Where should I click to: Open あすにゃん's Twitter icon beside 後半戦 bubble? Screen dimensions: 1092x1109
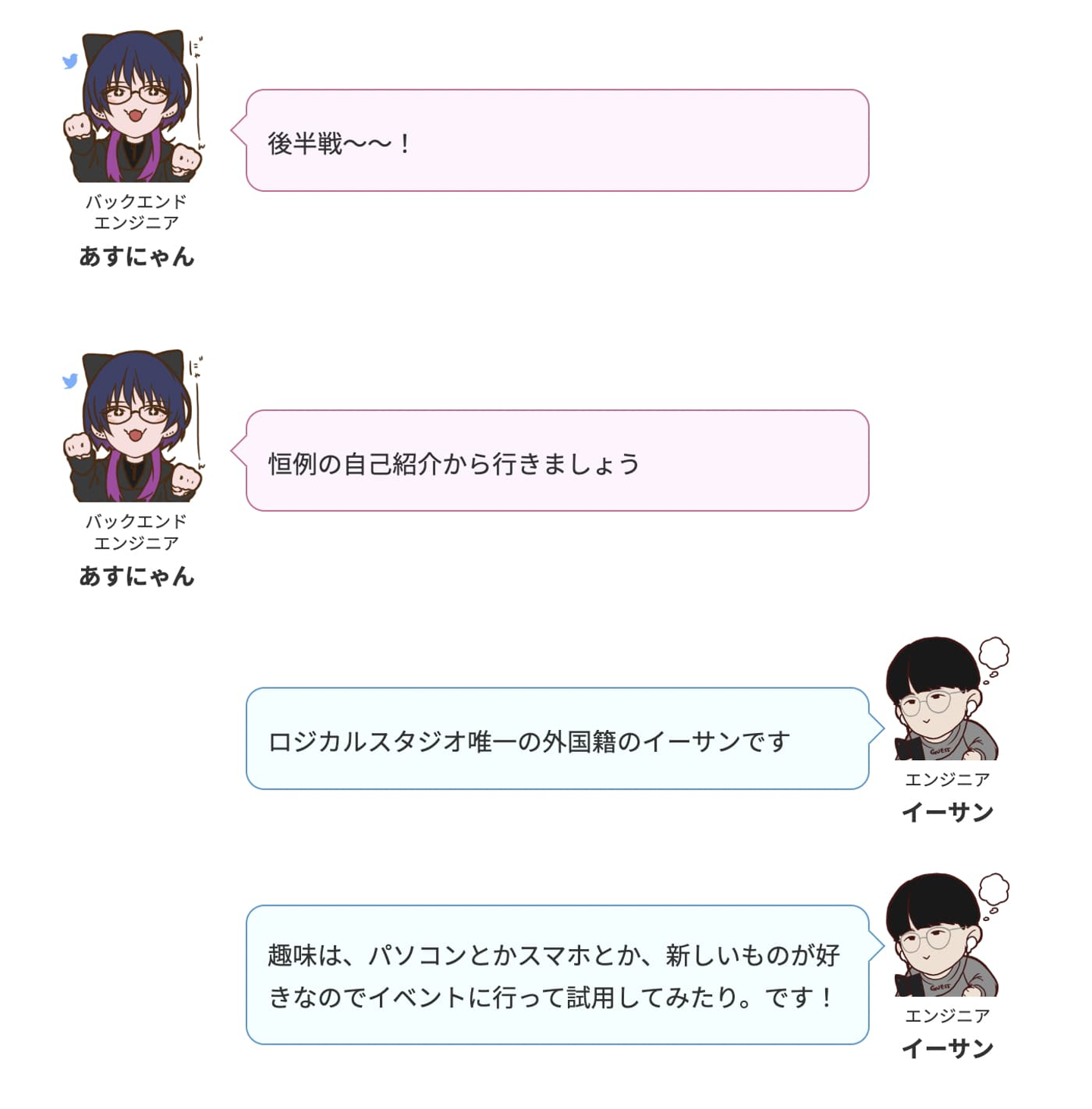(71, 61)
